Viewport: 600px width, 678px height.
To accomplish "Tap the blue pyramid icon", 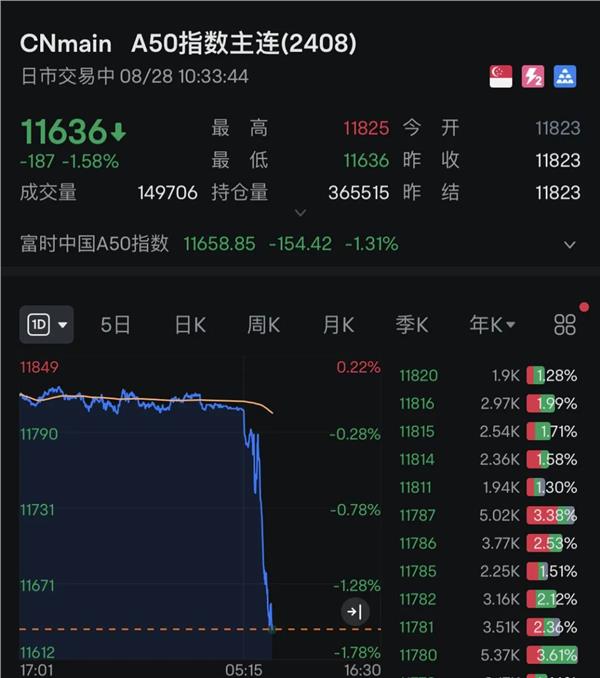I will tap(565, 76).
